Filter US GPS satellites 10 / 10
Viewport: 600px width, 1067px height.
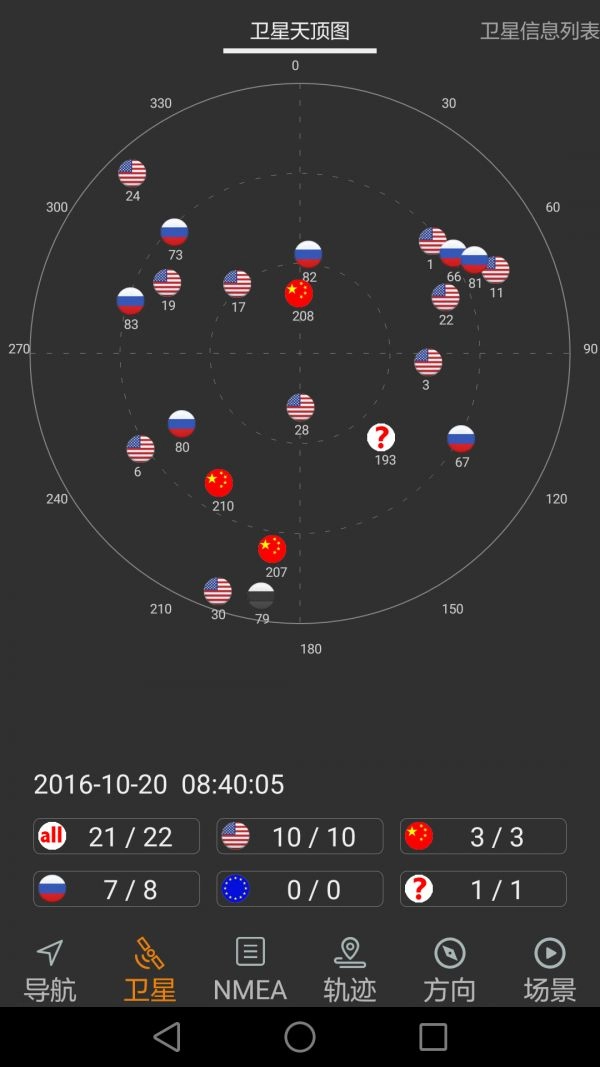coord(300,836)
